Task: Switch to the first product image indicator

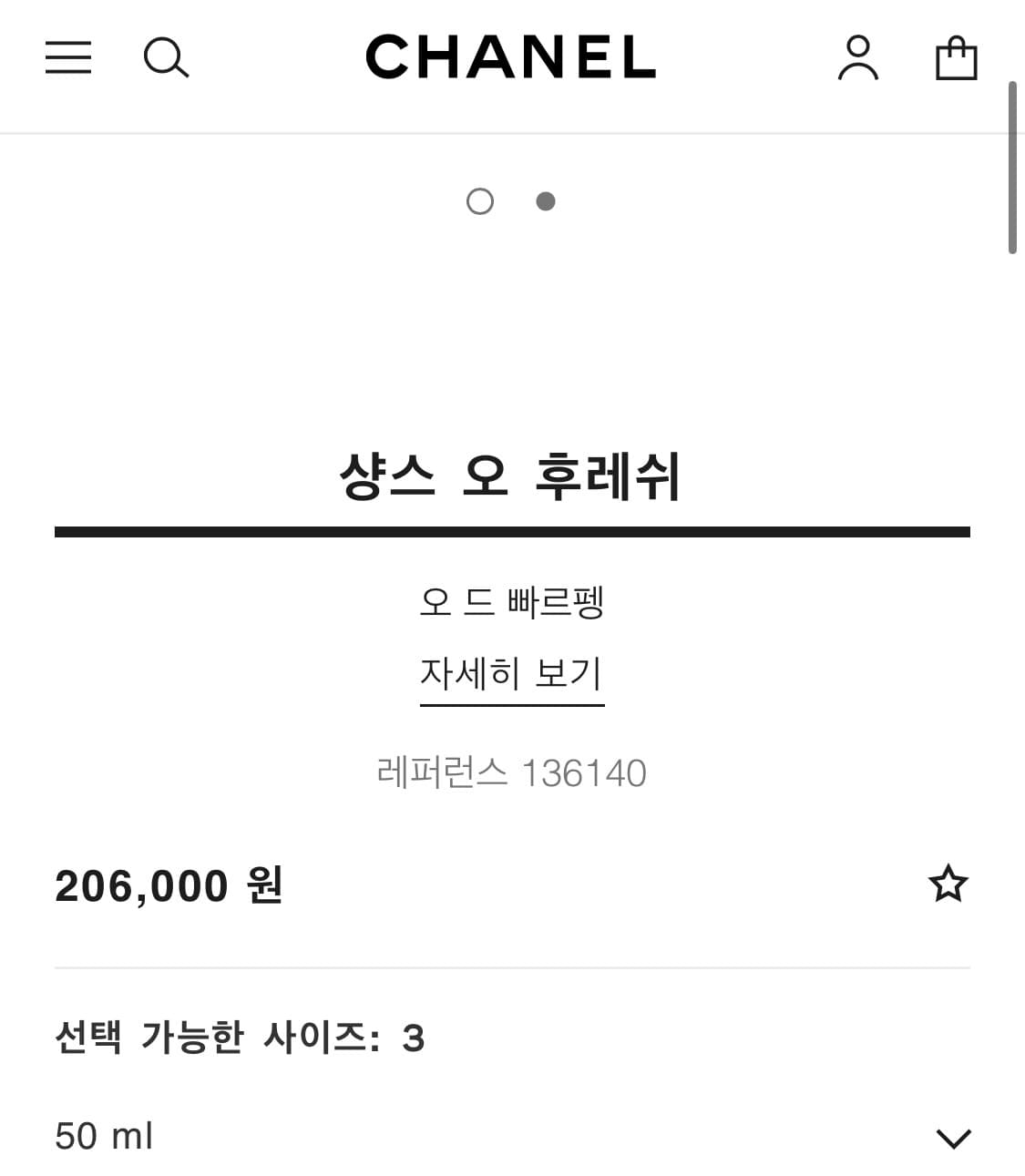Action: [x=480, y=201]
